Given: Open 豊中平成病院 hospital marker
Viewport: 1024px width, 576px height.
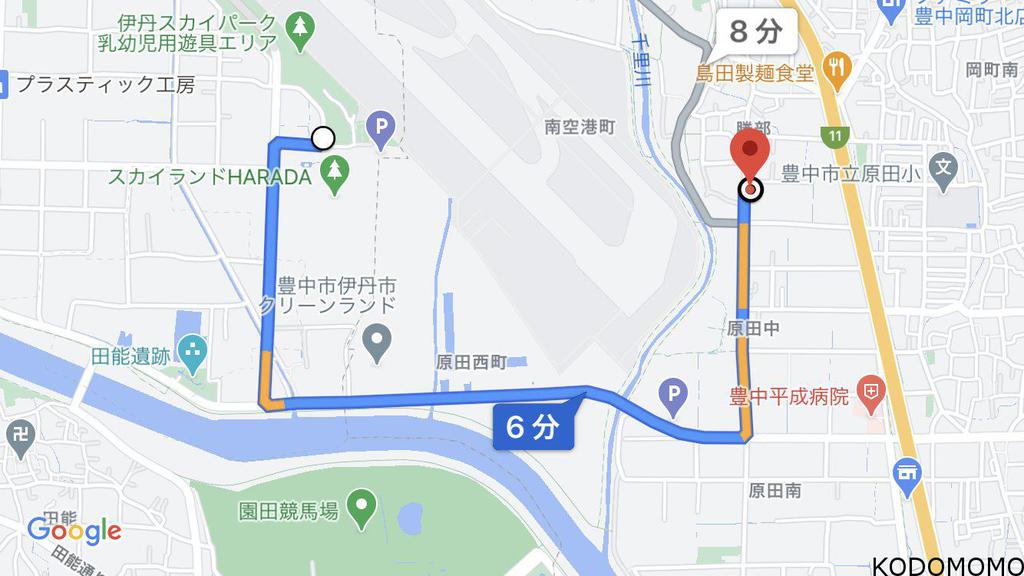Looking at the screenshot, I should (x=871, y=396).
